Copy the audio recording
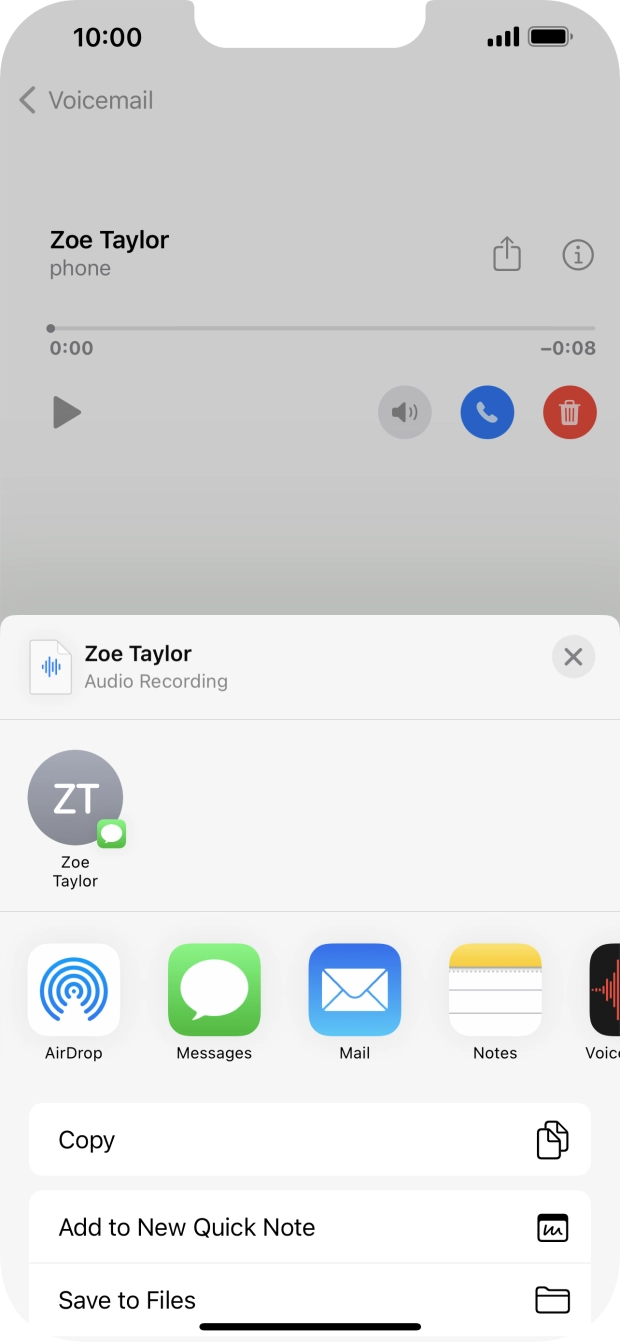This screenshot has height=1342, width=620. click(x=310, y=1140)
